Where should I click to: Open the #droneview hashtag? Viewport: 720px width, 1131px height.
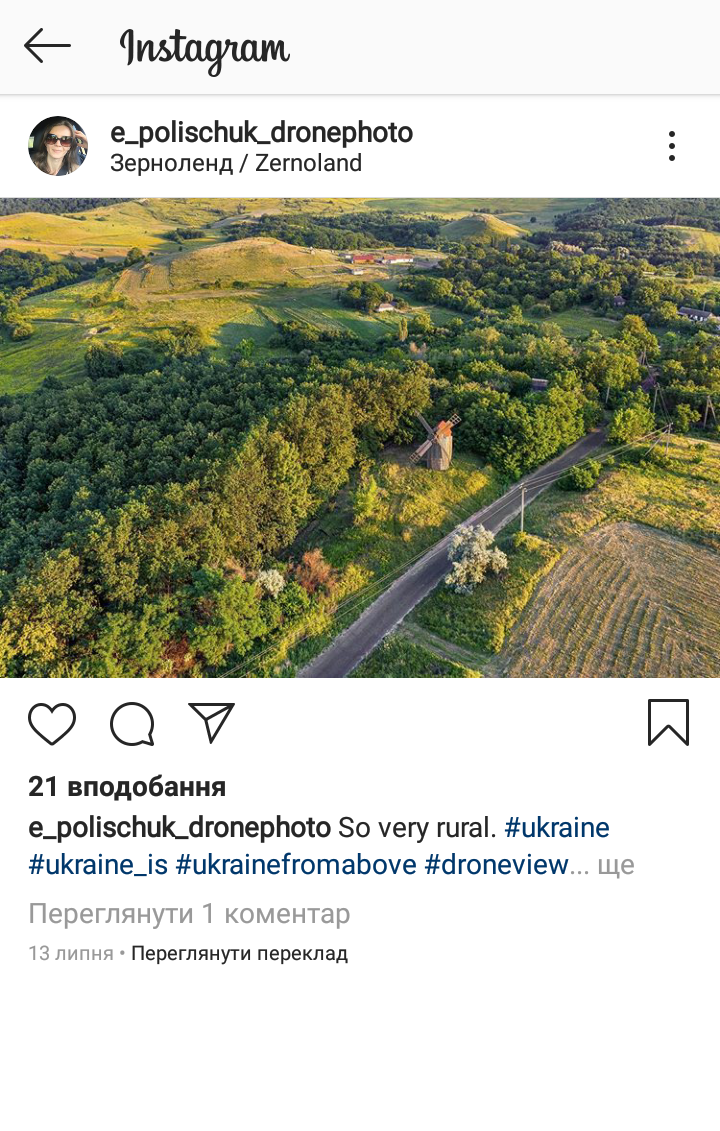click(x=497, y=865)
